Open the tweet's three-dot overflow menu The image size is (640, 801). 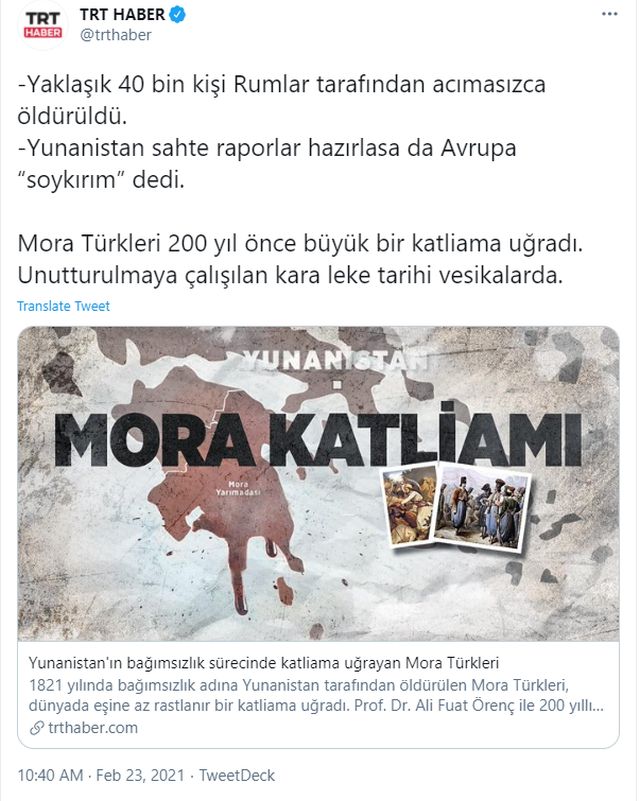(610, 16)
